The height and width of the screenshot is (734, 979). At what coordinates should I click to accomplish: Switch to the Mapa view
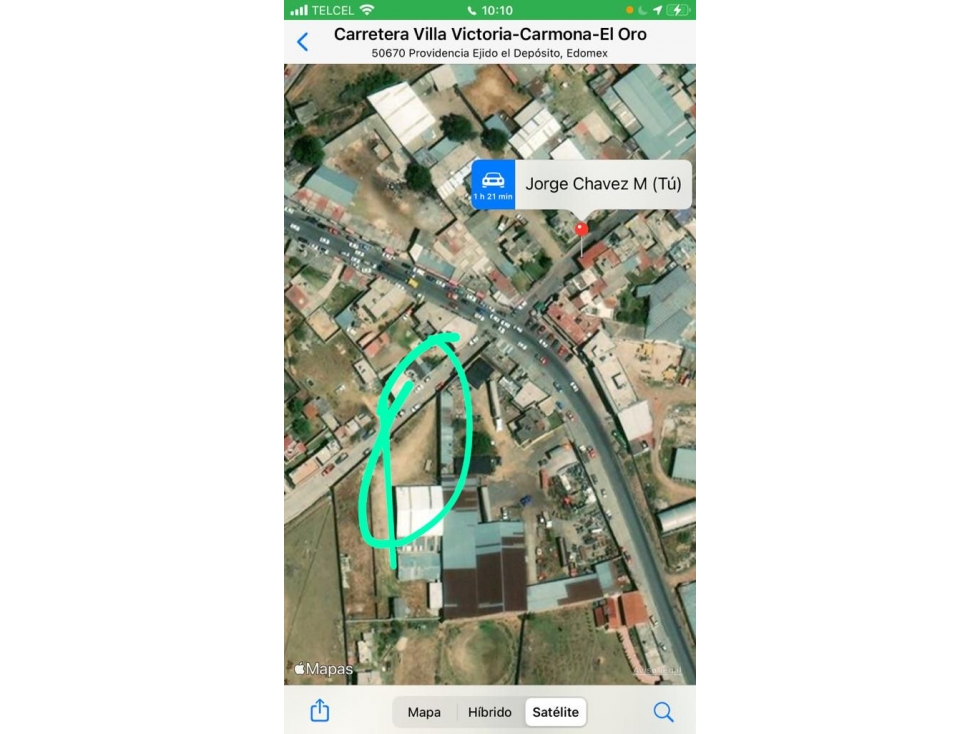click(424, 712)
